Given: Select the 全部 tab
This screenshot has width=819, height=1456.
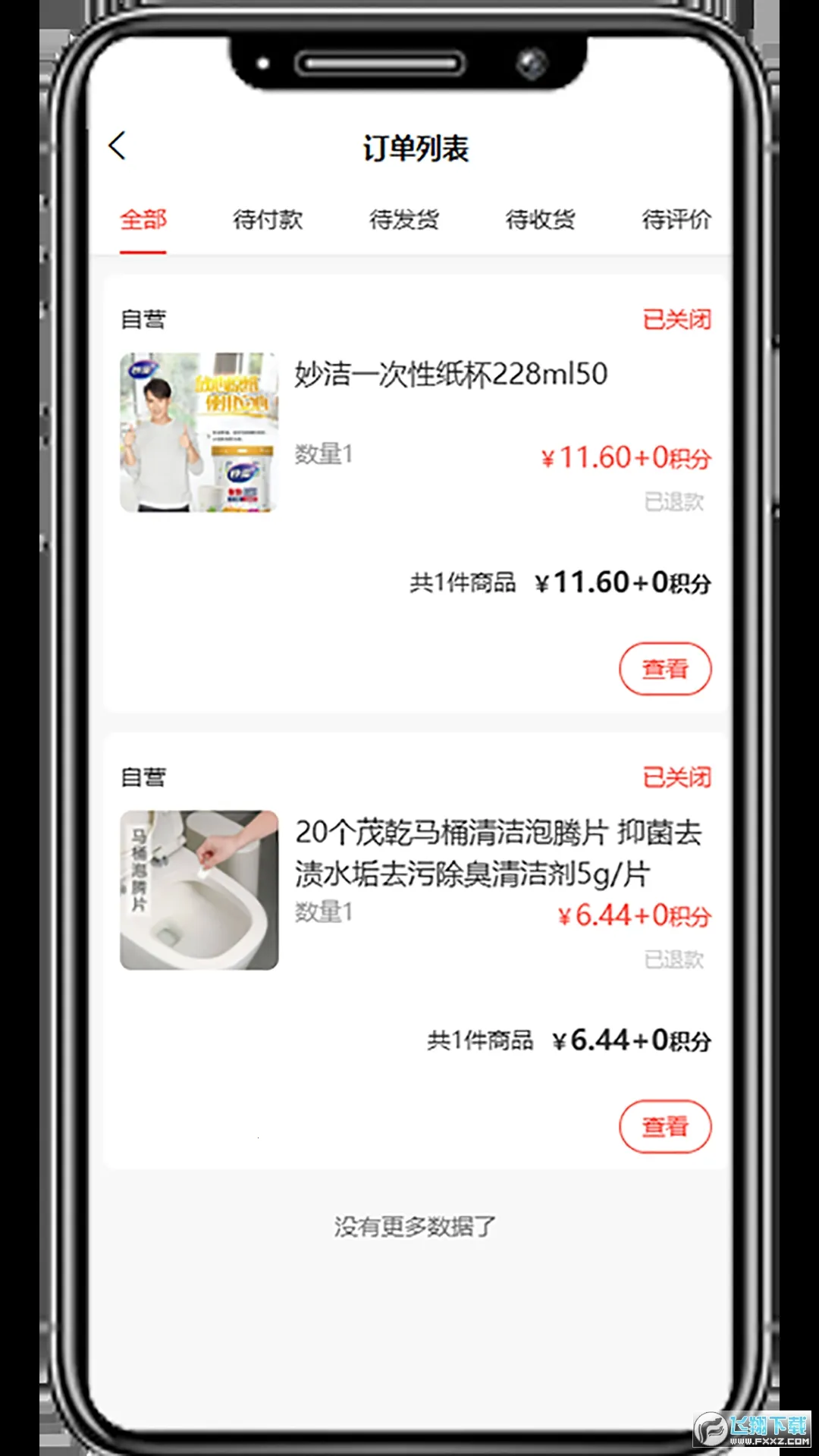Looking at the screenshot, I should coord(143,220).
